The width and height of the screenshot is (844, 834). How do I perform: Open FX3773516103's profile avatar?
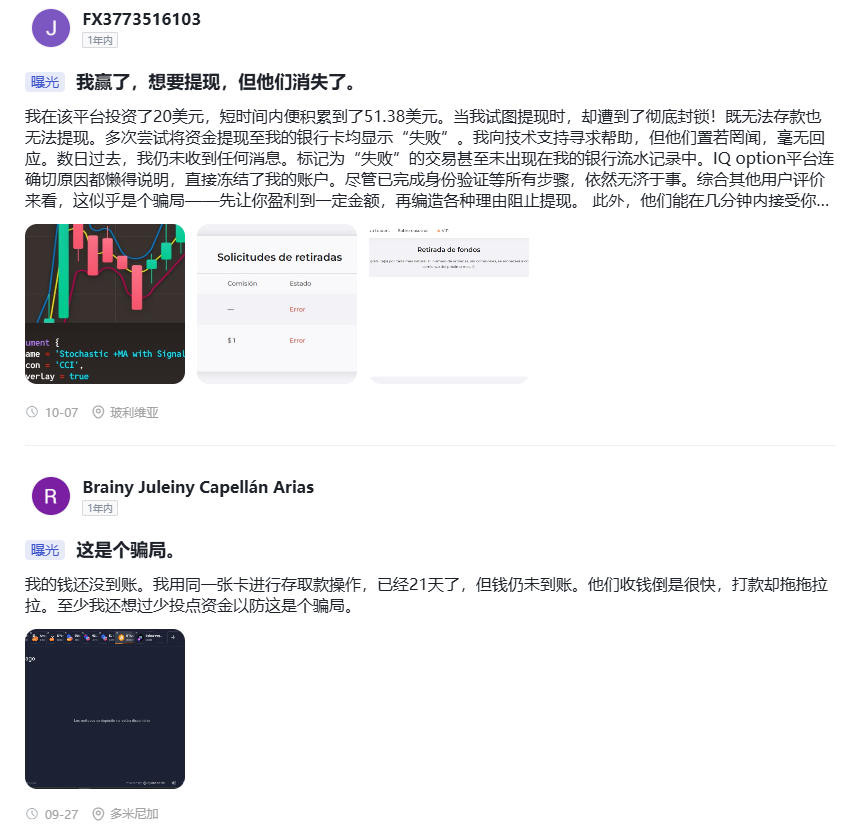tap(51, 28)
